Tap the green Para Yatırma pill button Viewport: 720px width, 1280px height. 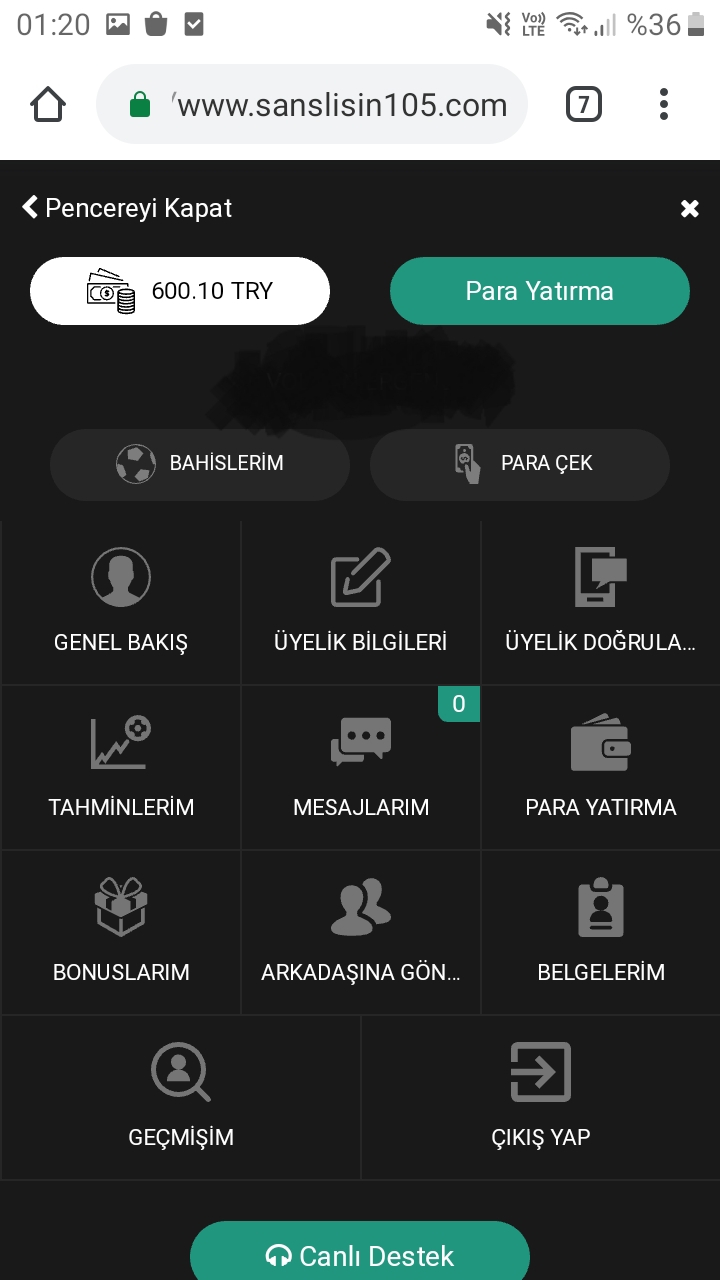pos(540,291)
